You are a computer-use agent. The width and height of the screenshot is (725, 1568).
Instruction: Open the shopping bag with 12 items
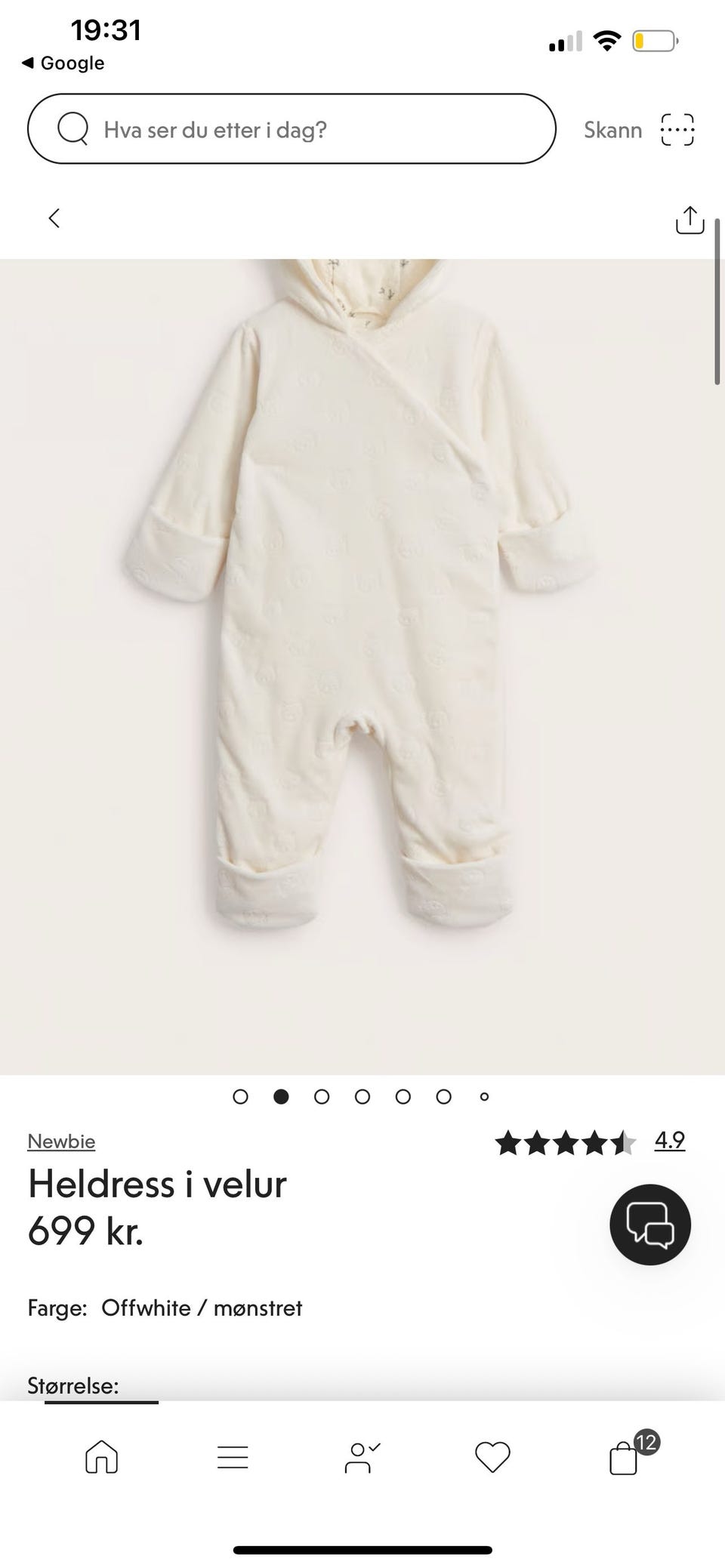point(625,1456)
